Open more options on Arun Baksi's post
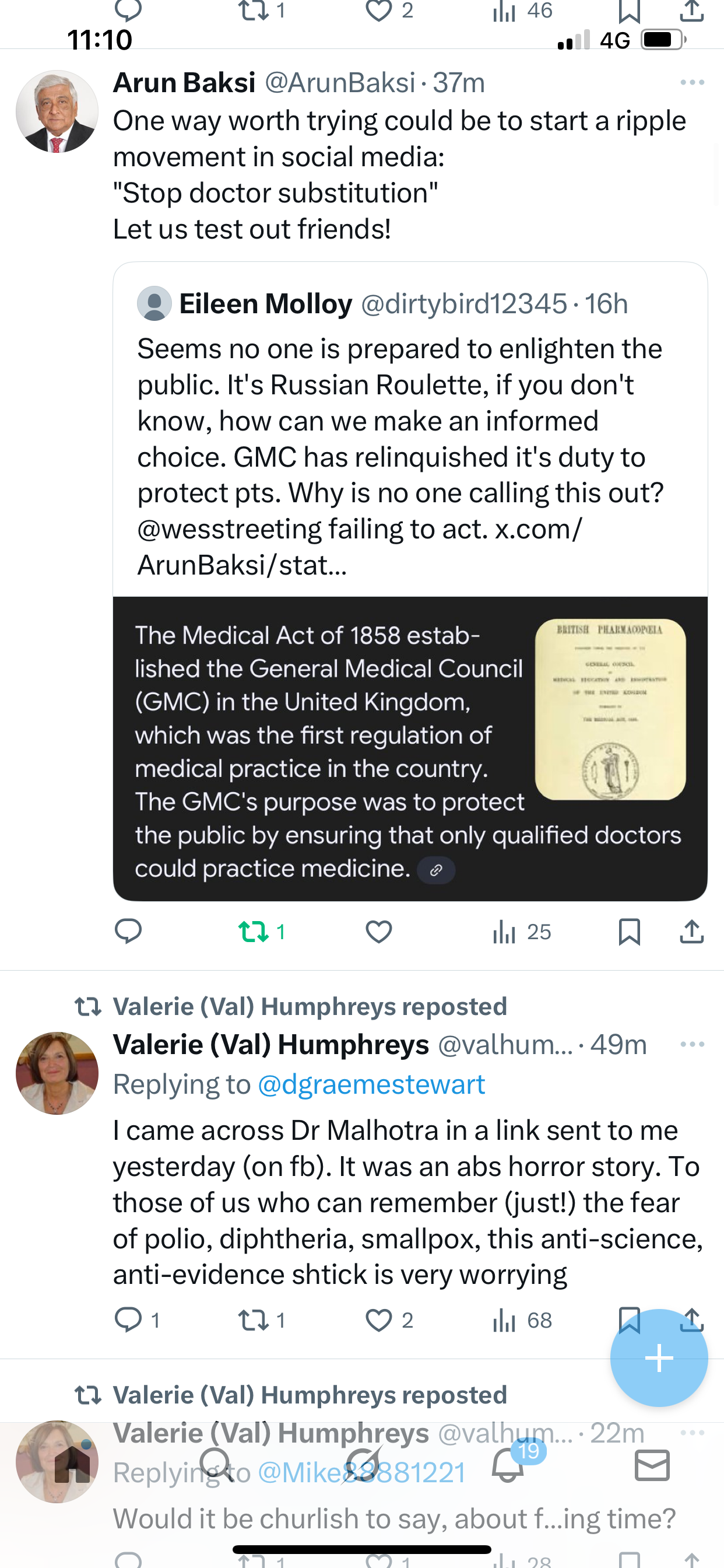 pos(692,82)
